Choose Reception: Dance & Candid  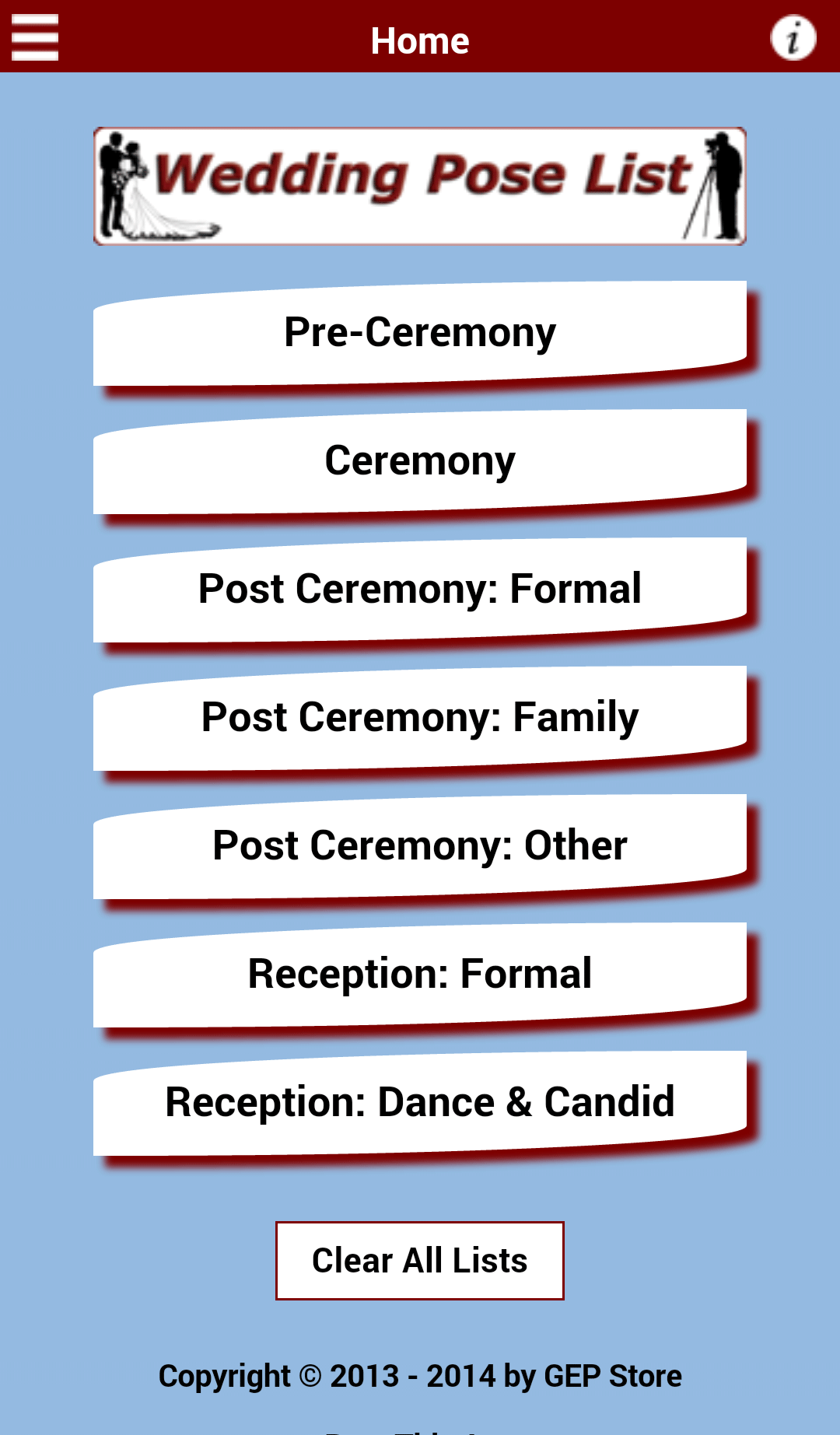point(420,1103)
